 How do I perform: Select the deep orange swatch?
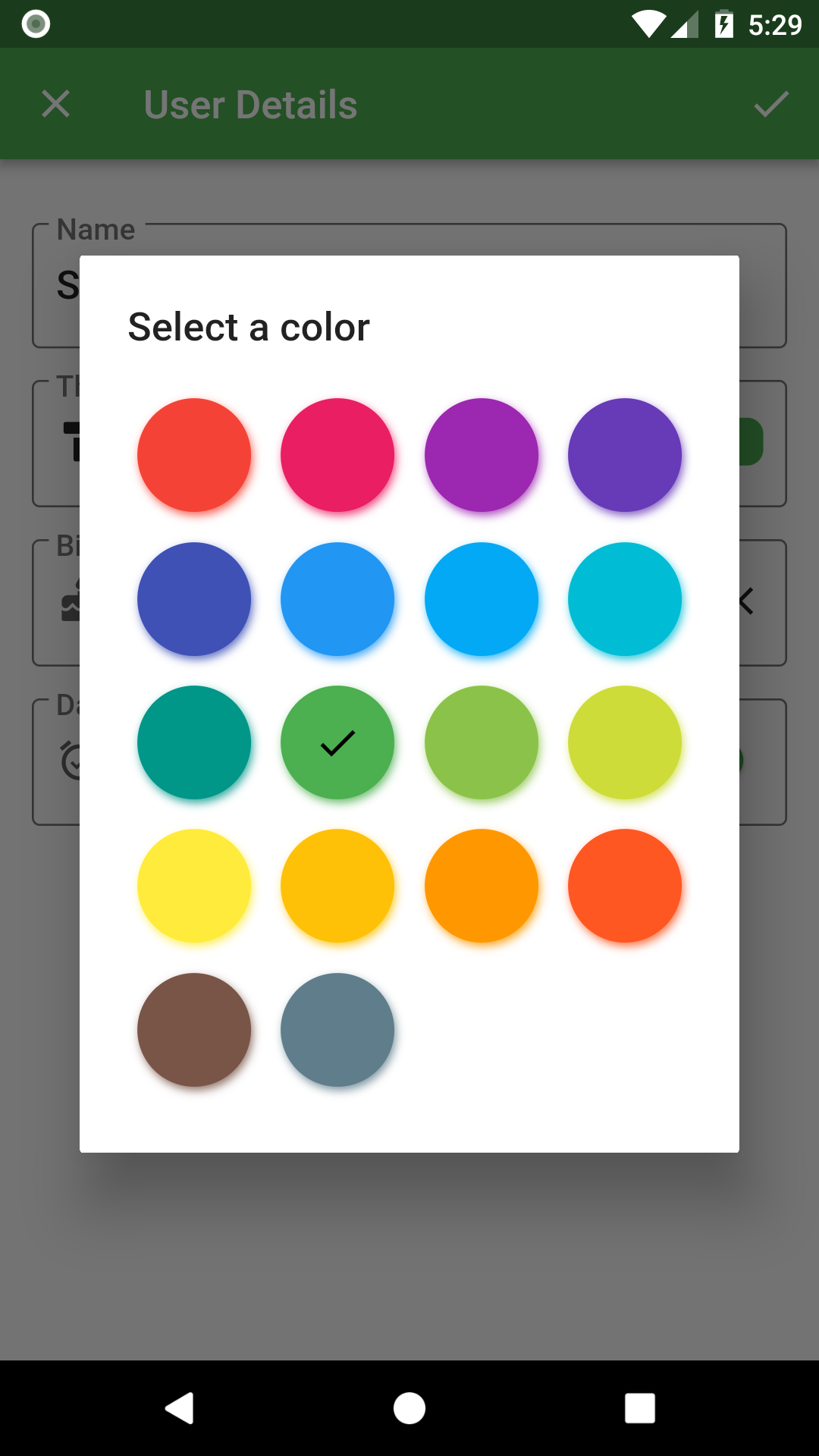[625, 886]
